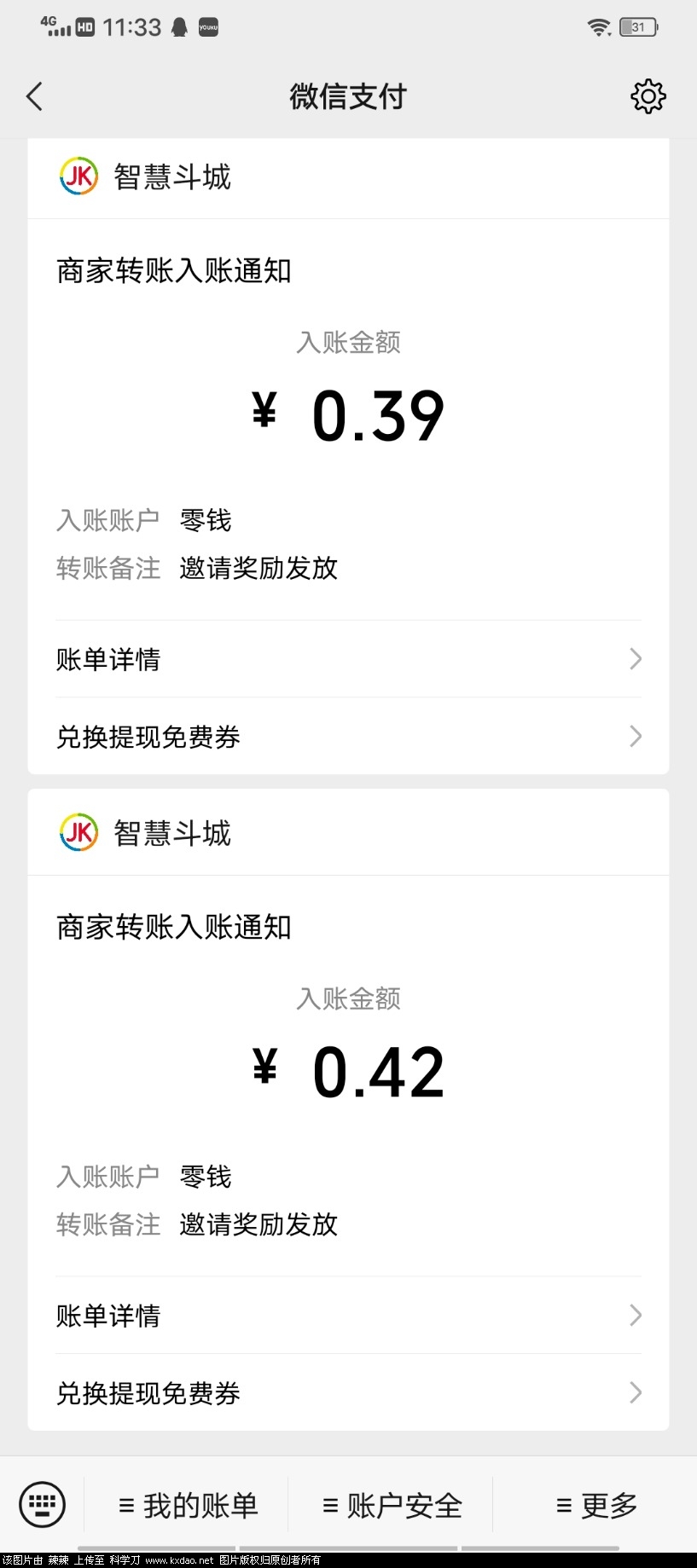Image resolution: width=697 pixels, height=1568 pixels.
Task: Click the 智慧斗城 merchant JK logo
Action: pos(78,177)
